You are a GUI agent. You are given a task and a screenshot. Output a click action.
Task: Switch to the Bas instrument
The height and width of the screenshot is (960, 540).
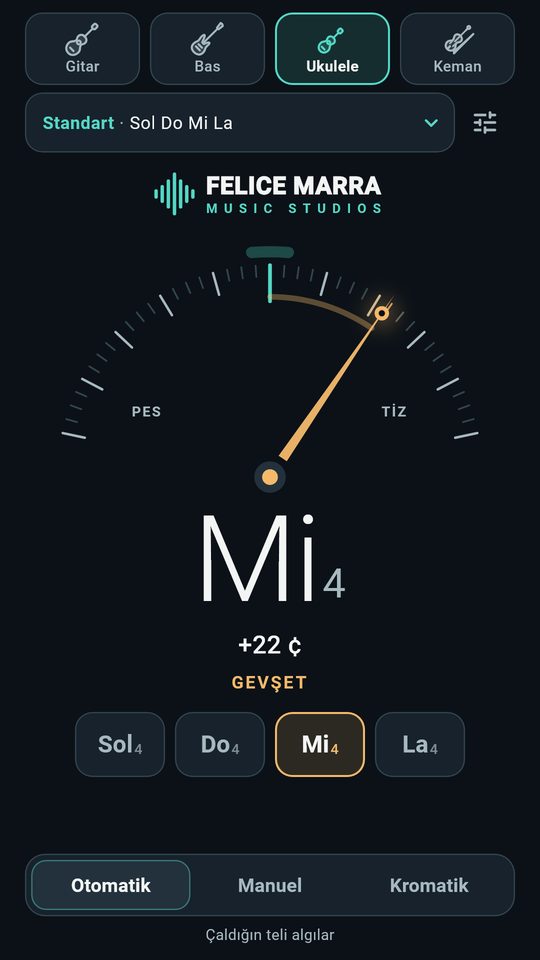click(x=207, y=49)
